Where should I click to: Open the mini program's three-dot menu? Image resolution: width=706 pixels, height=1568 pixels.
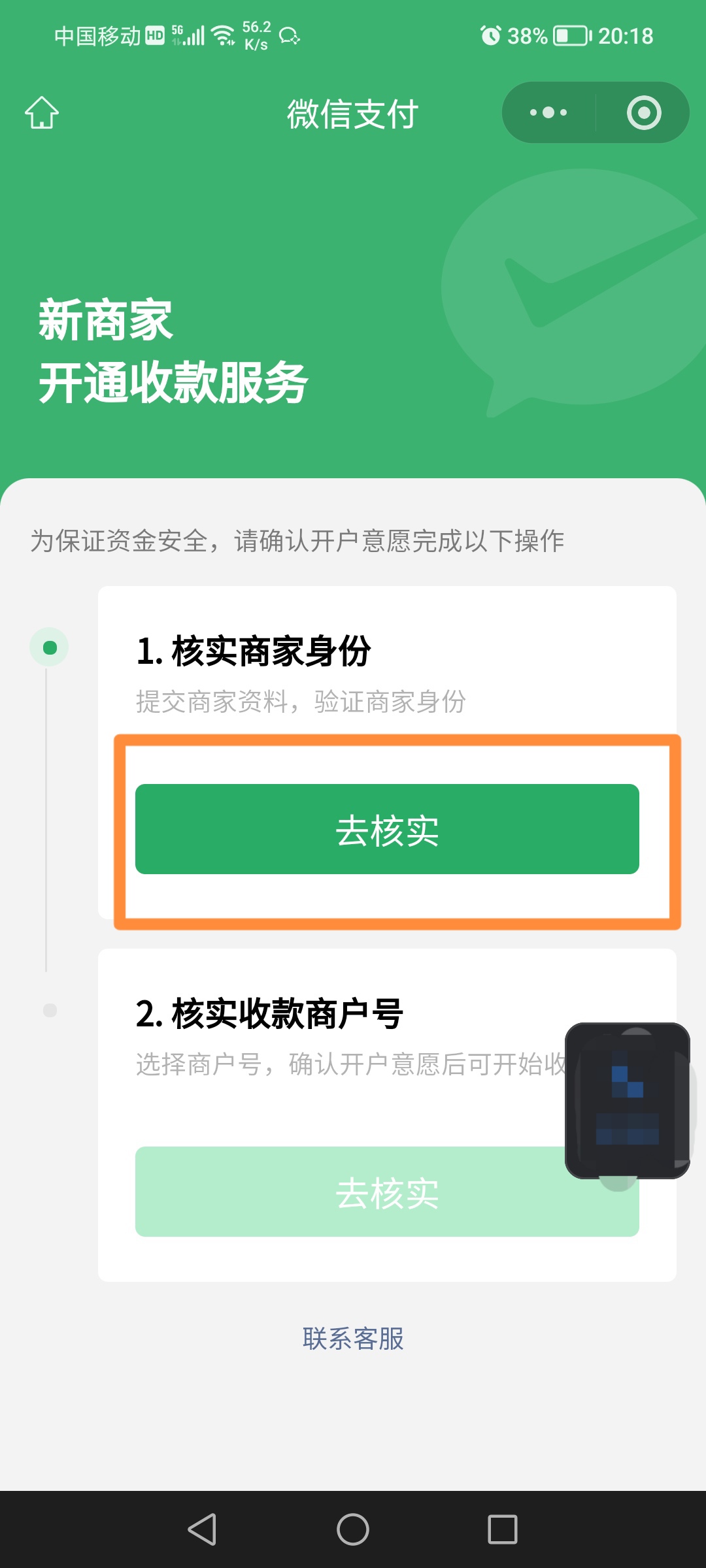tap(548, 112)
